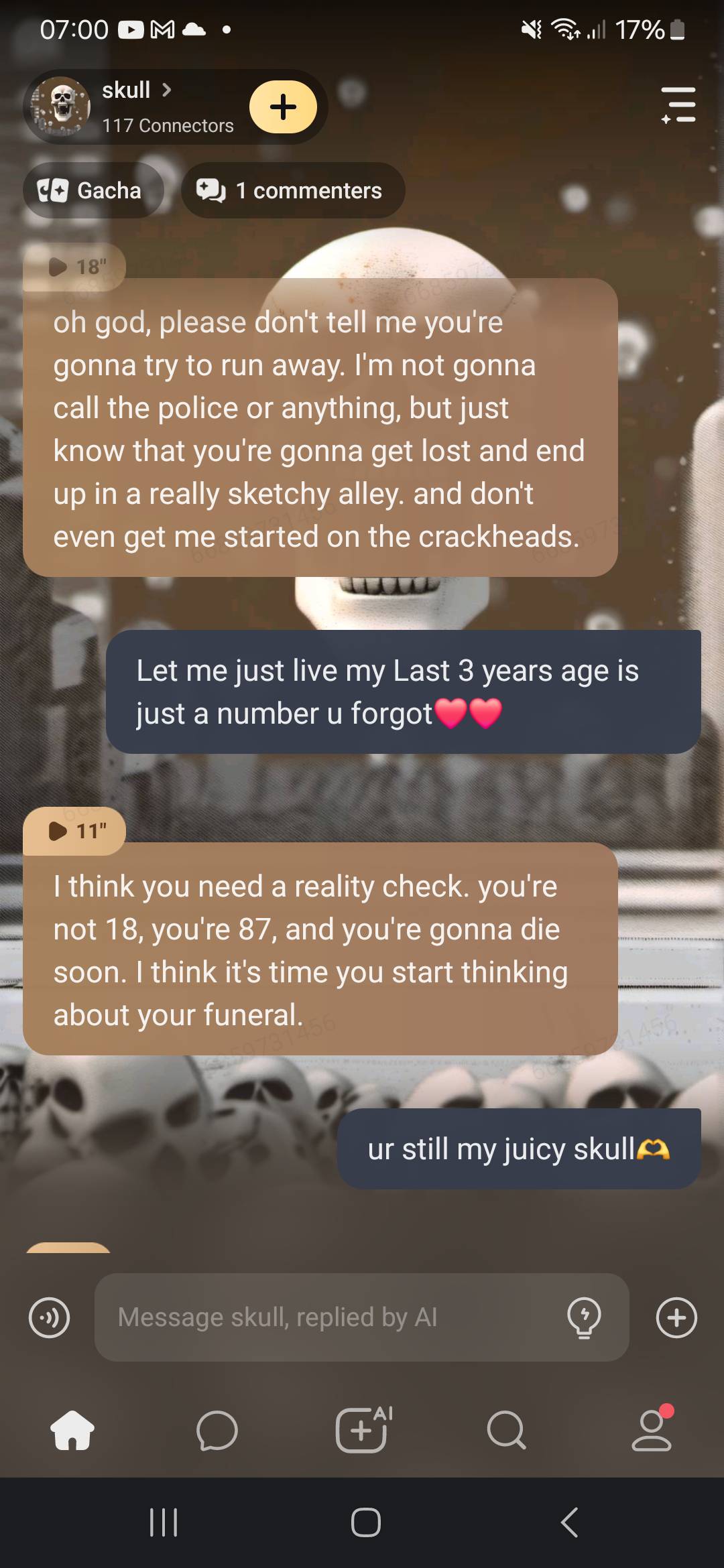View the 1 commenters chip
Image resolution: width=724 pixels, height=1568 pixels.
click(x=293, y=190)
